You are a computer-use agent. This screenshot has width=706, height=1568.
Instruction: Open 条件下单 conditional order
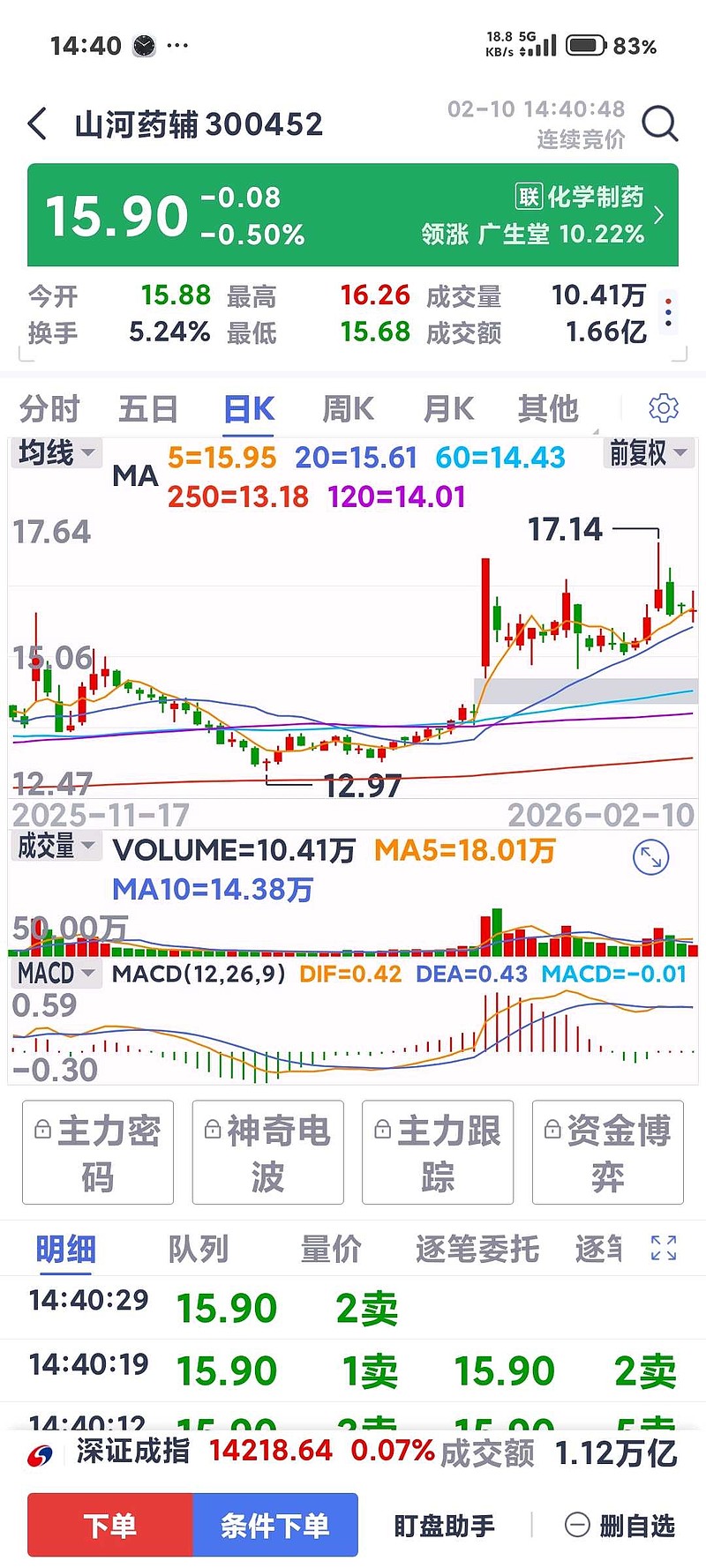coord(274,1525)
